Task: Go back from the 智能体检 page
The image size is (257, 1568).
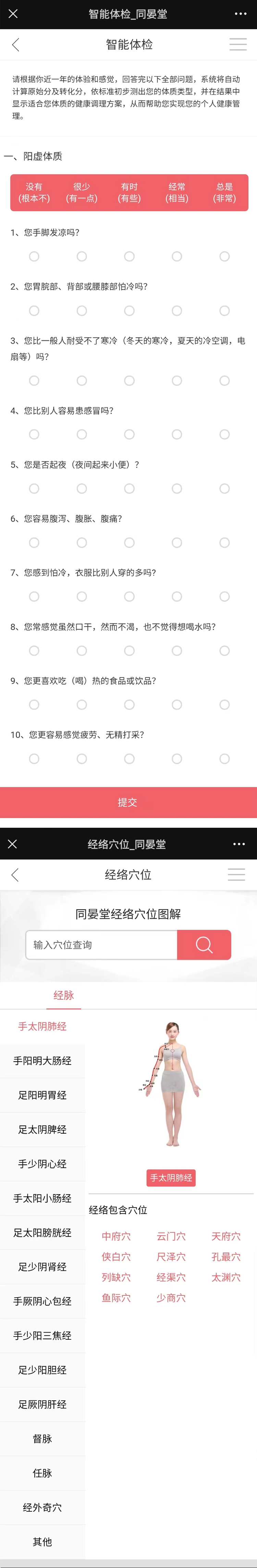Action: coord(16,44)
